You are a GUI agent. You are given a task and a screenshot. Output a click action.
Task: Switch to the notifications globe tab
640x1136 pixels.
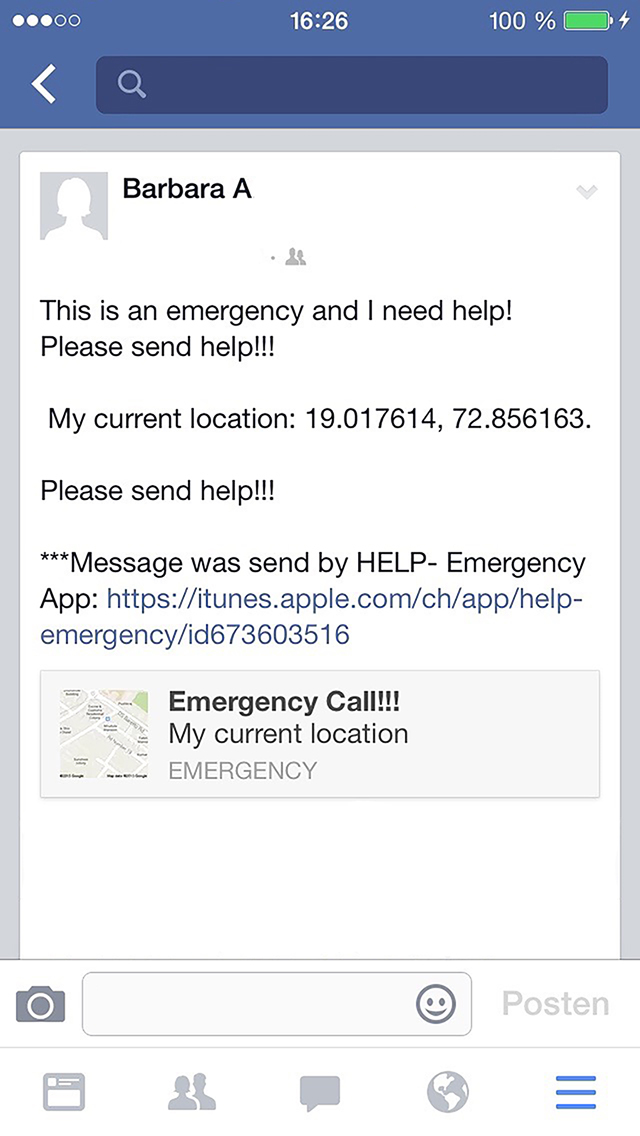pyautogui.click(x=448, y=1092)
